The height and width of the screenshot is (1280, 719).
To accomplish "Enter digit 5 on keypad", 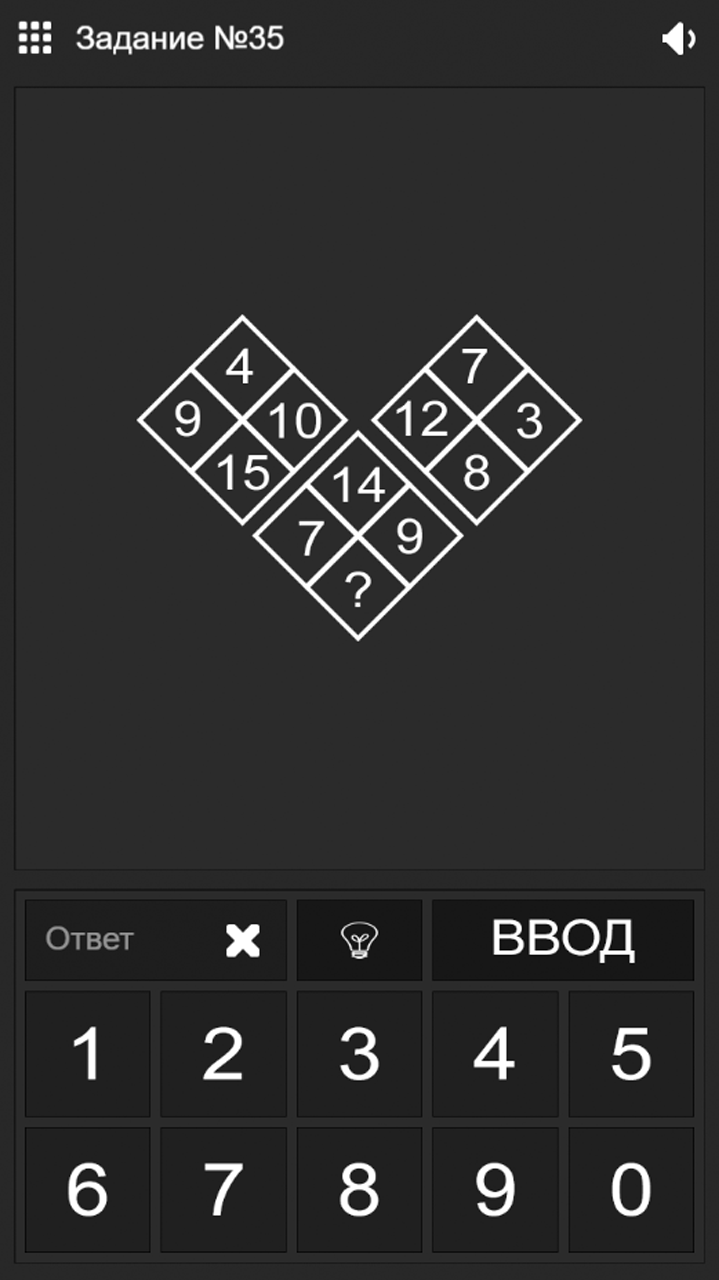I will pos(631,1053).
